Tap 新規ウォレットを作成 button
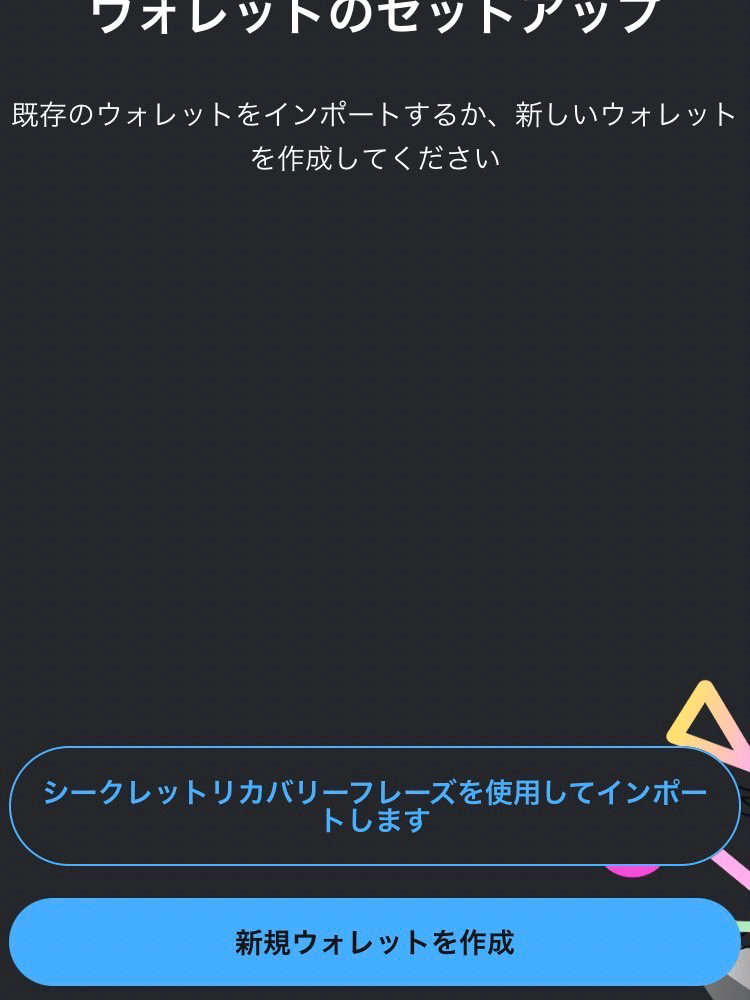 (x=374, y=942)
